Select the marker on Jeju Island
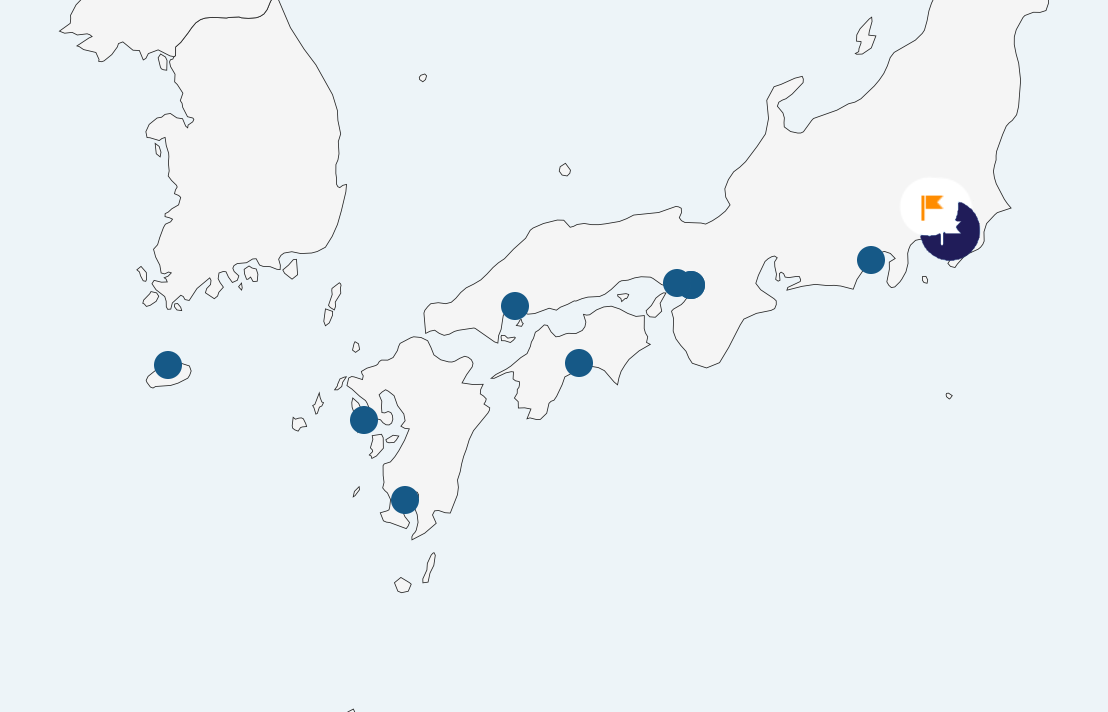Image resolution: width=1108 pixels, height=712 pixels. point(168,365)
